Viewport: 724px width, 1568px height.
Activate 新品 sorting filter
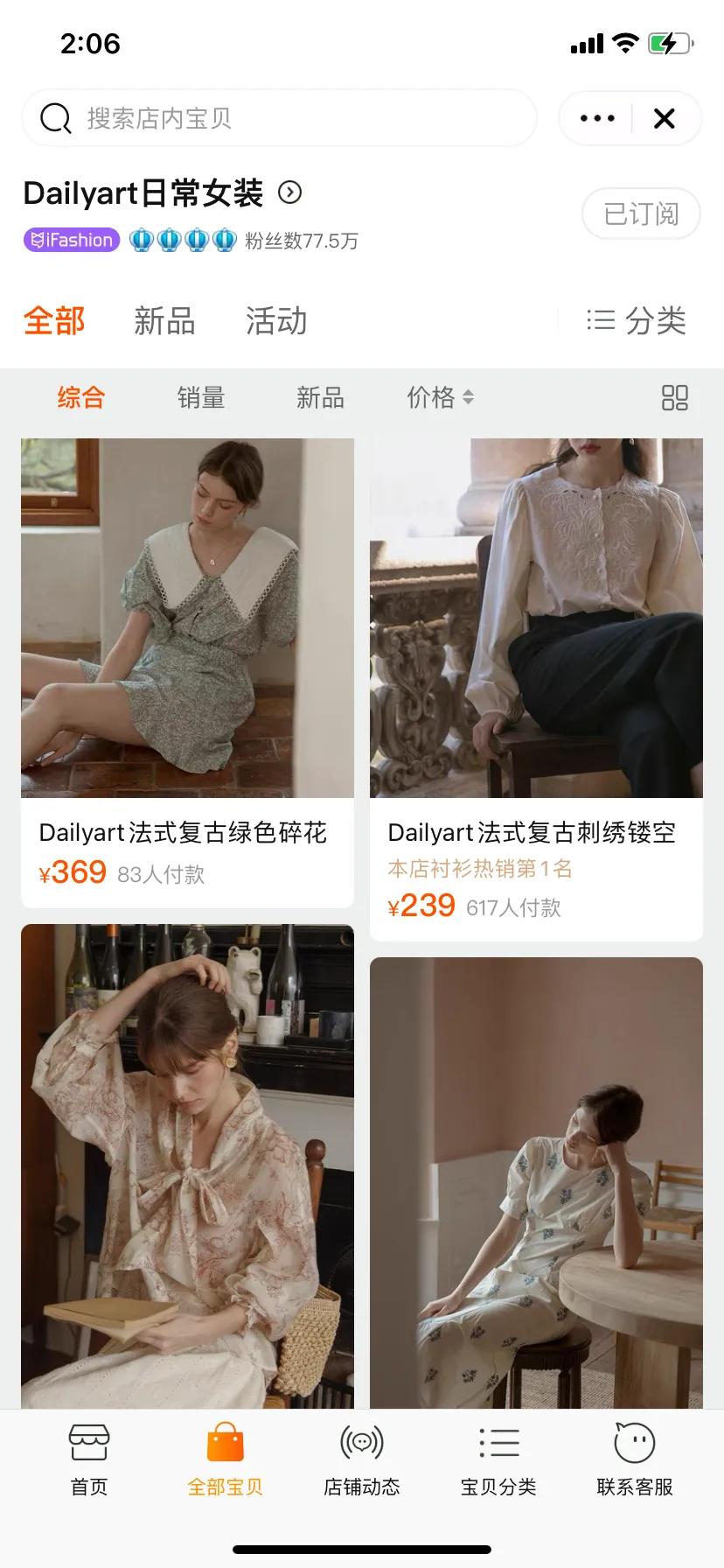pos(320,397)
